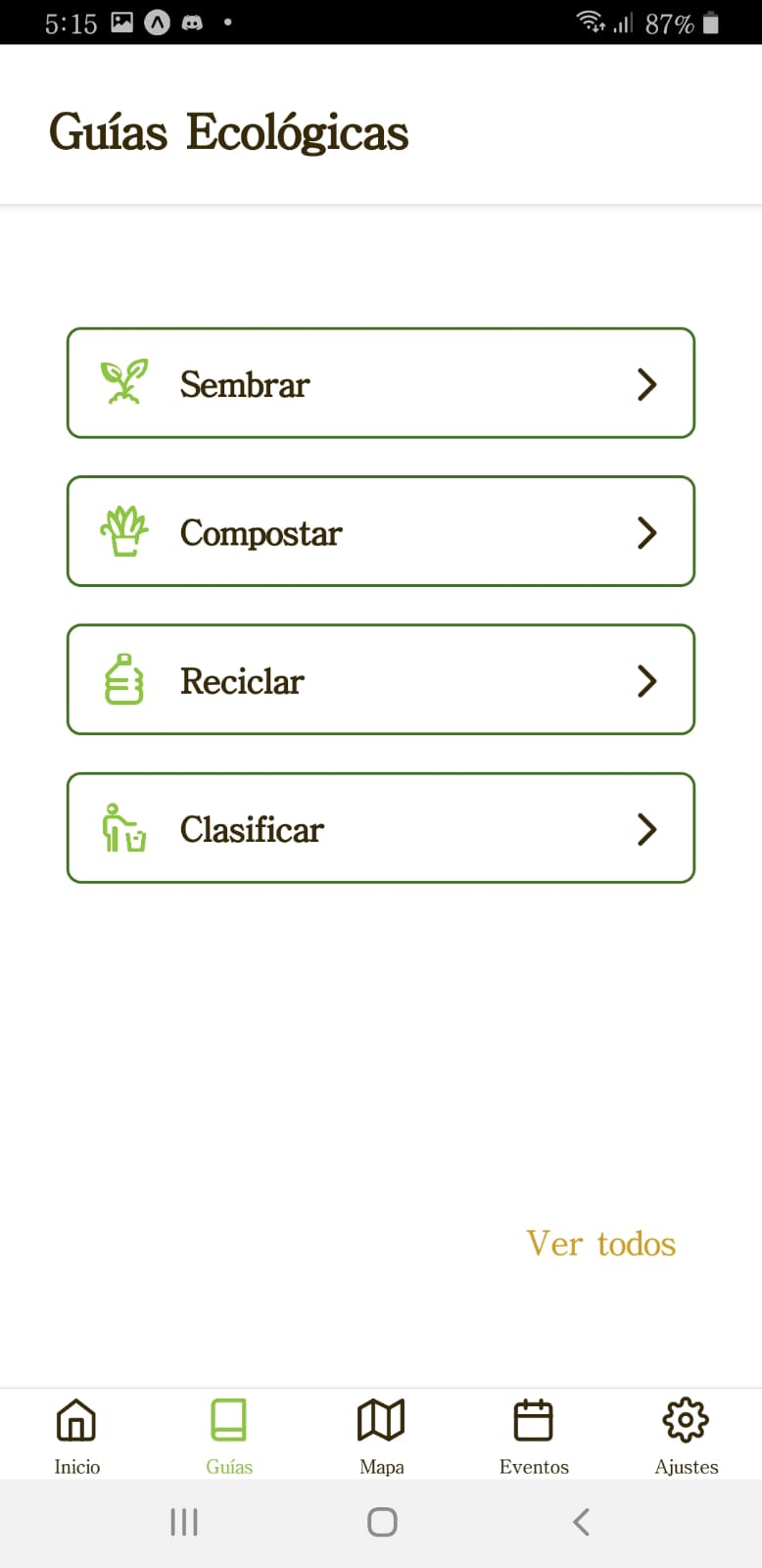Tap the system home button

[382, 1522]
